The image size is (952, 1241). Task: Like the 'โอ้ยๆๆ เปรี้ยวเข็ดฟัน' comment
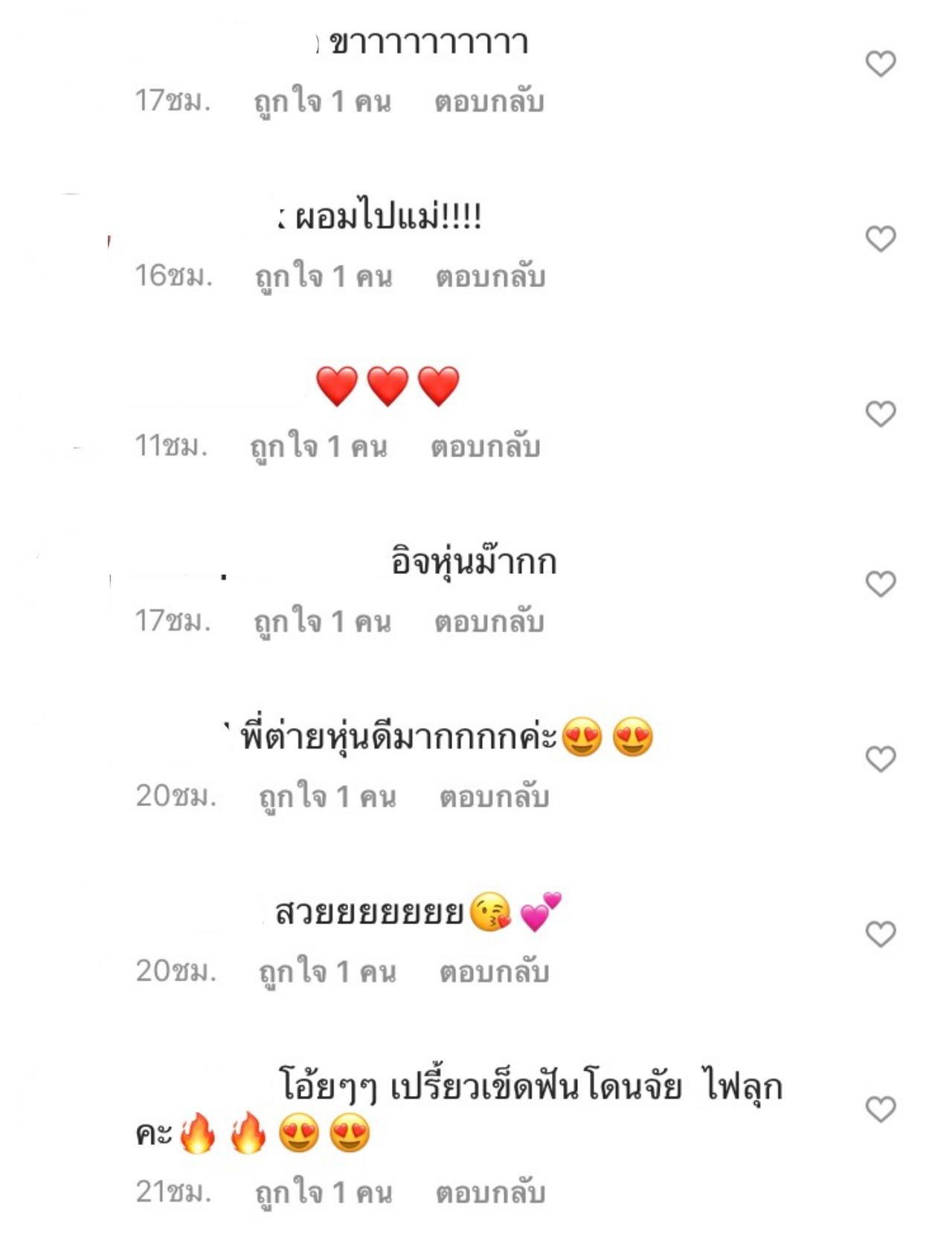[x=880, y=1109]
